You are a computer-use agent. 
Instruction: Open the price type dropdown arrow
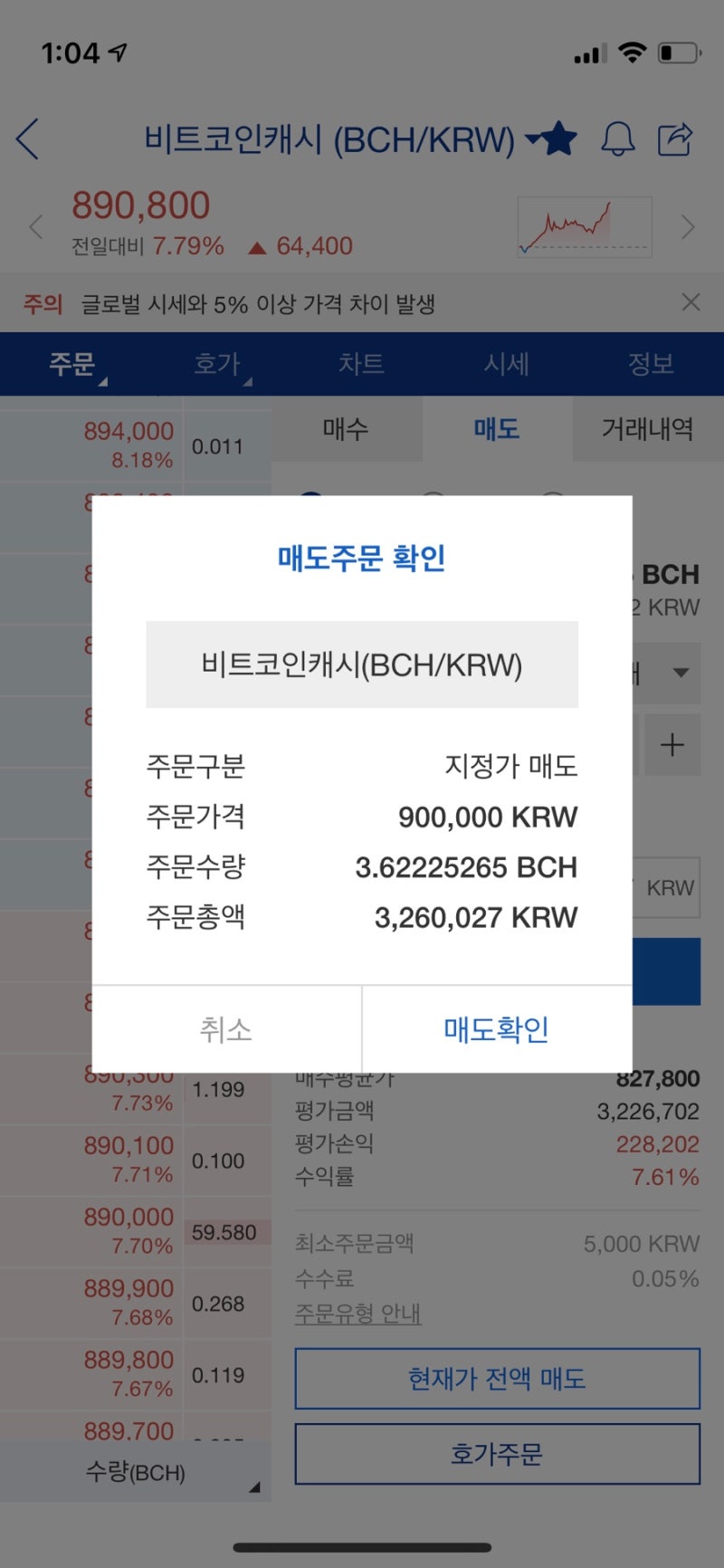click(x=681, y=673)
